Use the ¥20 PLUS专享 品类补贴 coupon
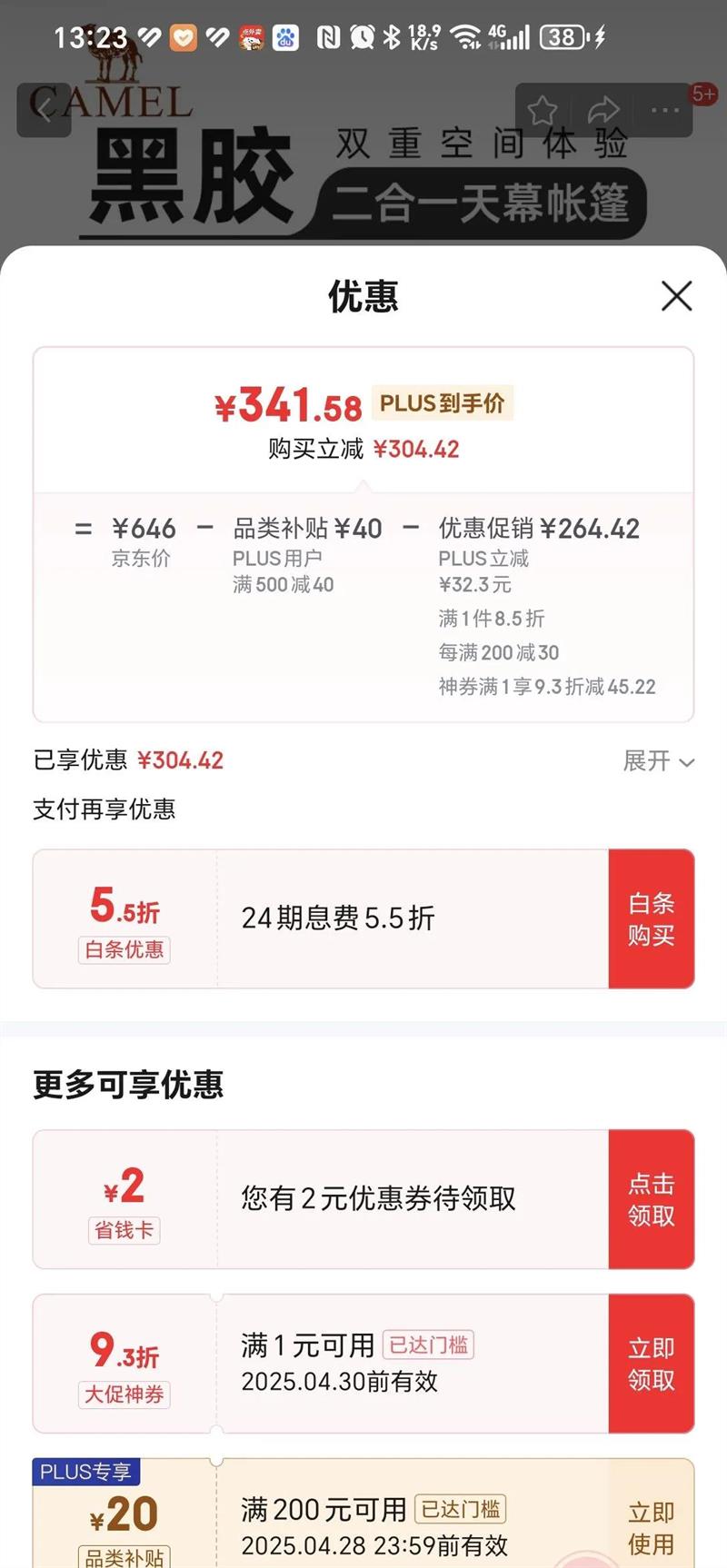The width and height of the screenshot is (727, 1568). (x=651, y=1528)
